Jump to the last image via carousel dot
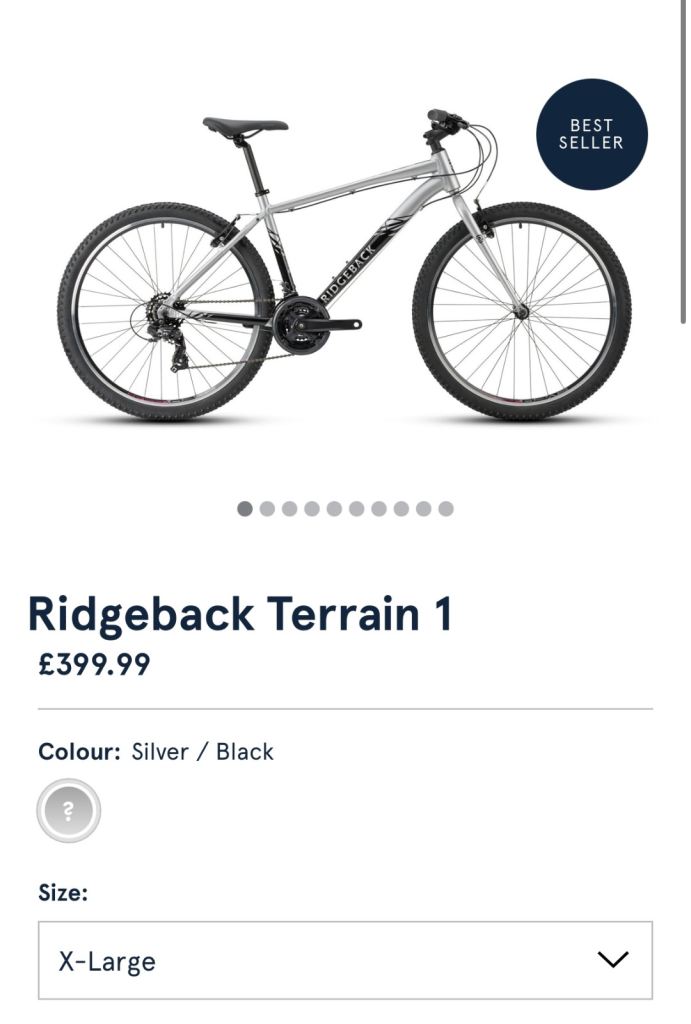 click(x=446, y=509)
